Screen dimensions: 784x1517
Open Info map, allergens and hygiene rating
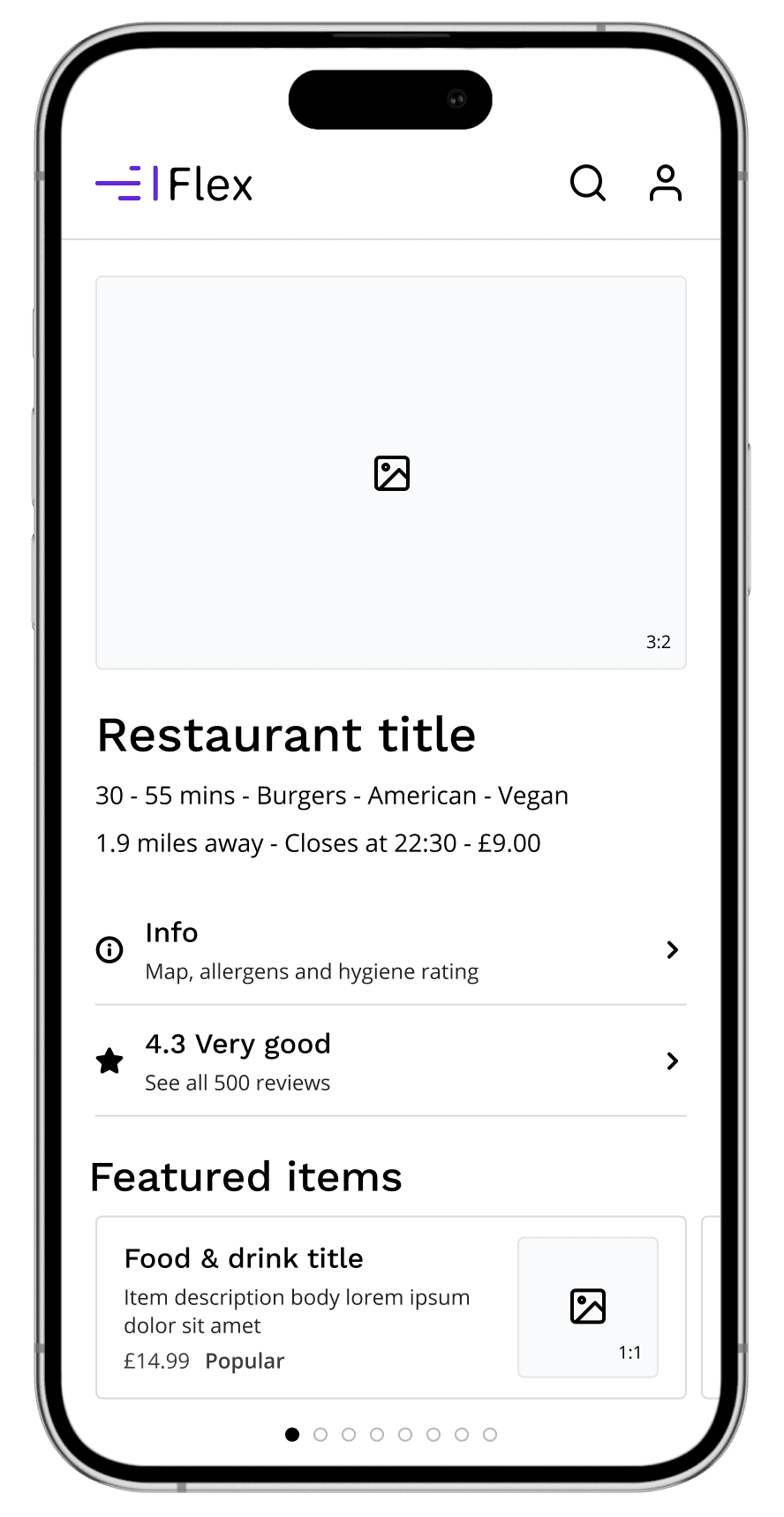point(390,950)
